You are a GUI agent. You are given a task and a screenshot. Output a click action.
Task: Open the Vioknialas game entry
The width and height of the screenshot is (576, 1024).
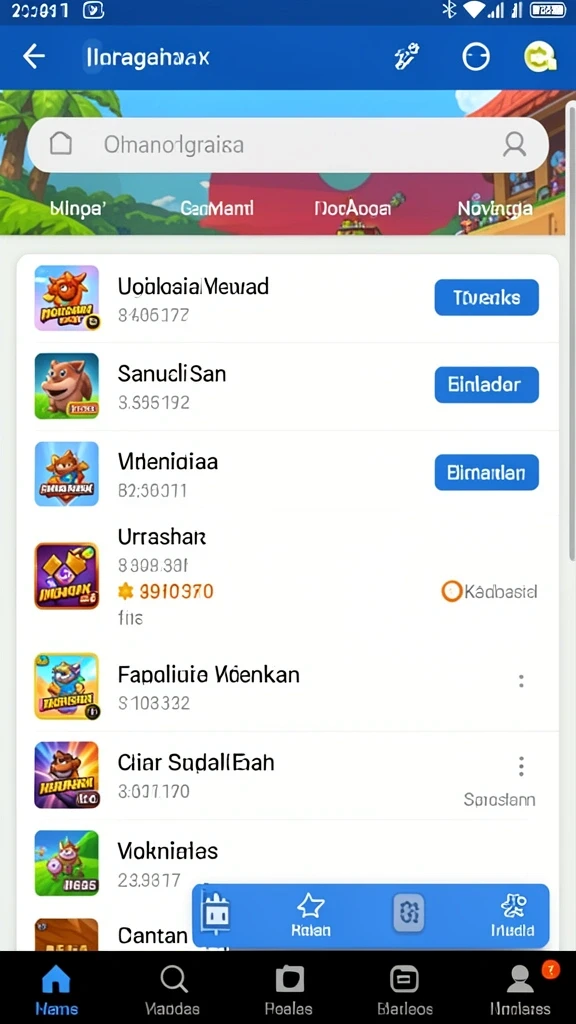287,863
